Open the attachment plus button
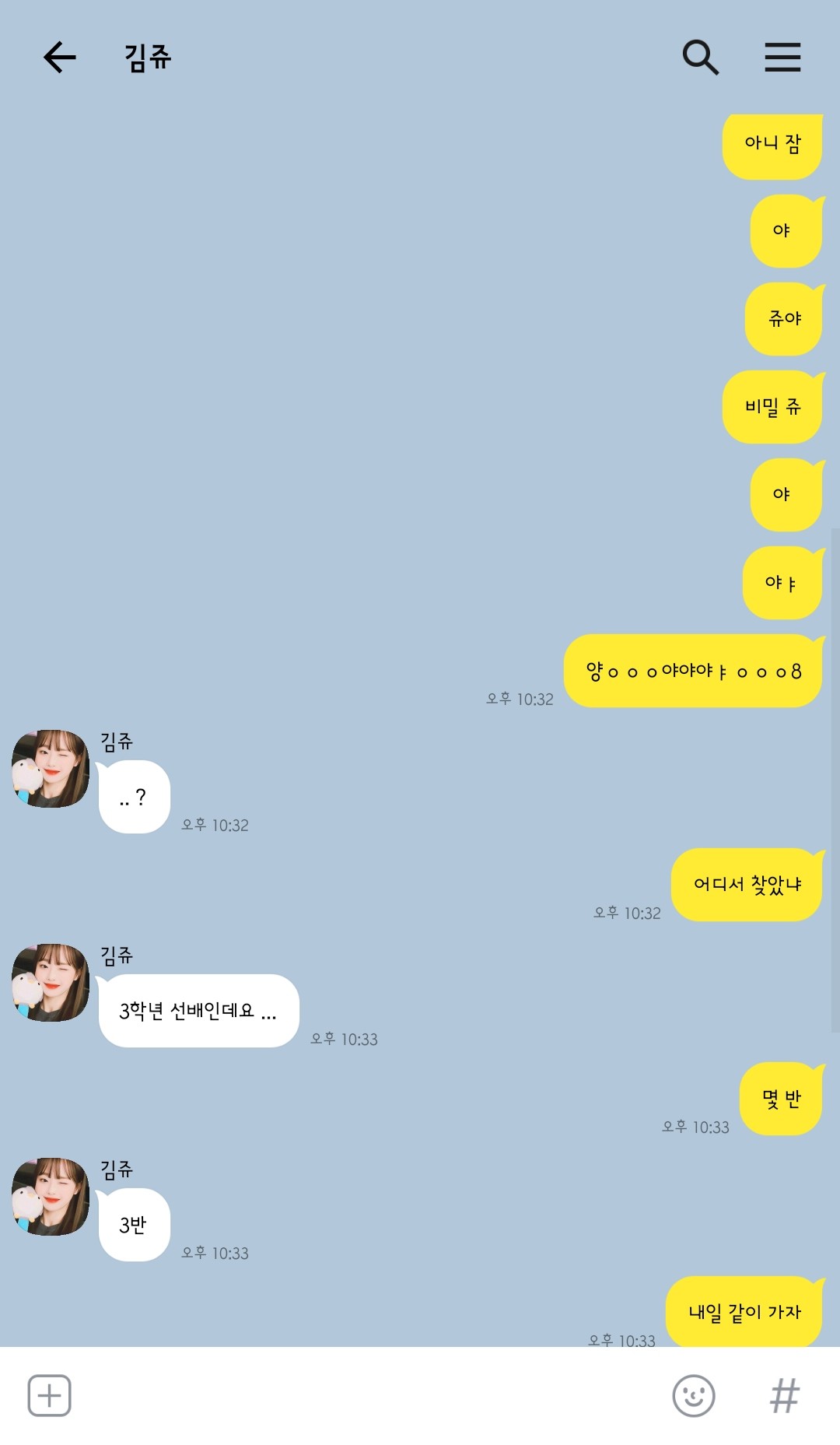840x1445 pixels. click(50, 1395)
